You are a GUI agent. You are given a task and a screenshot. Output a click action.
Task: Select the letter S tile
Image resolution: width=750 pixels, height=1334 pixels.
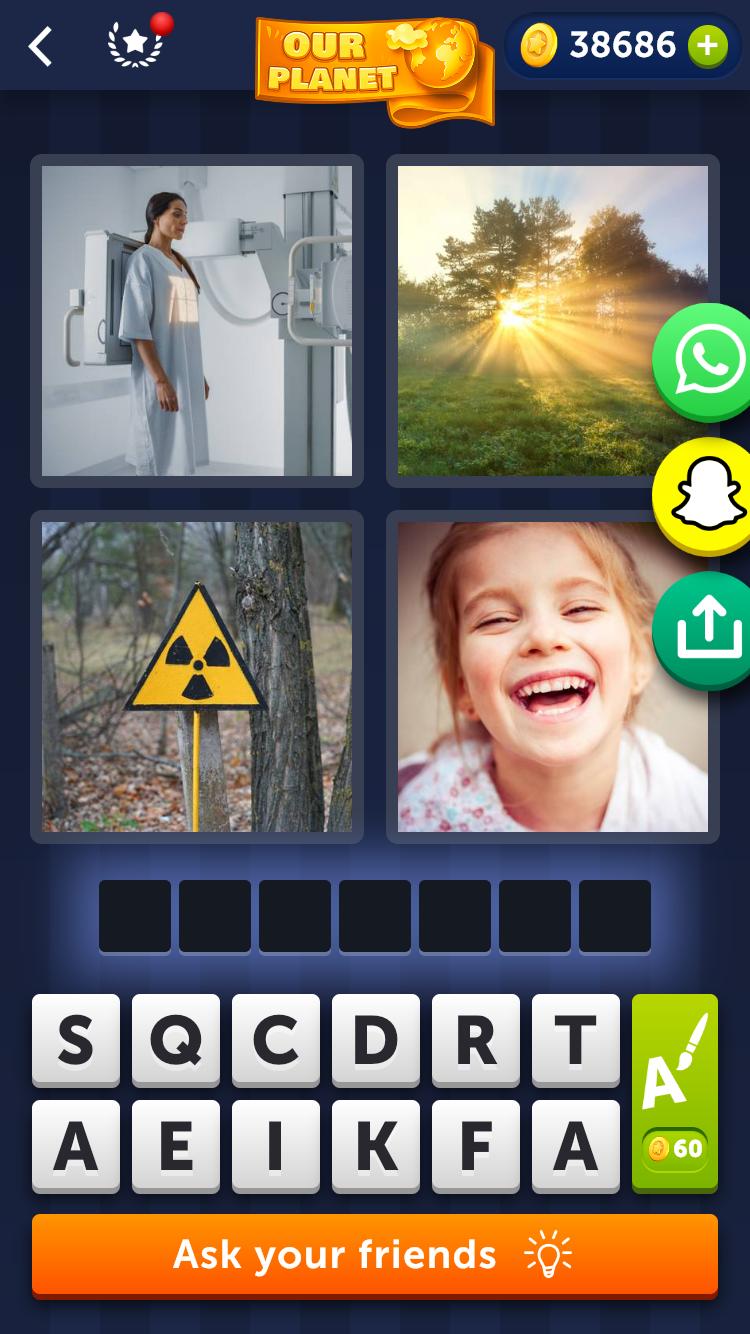76,1040
